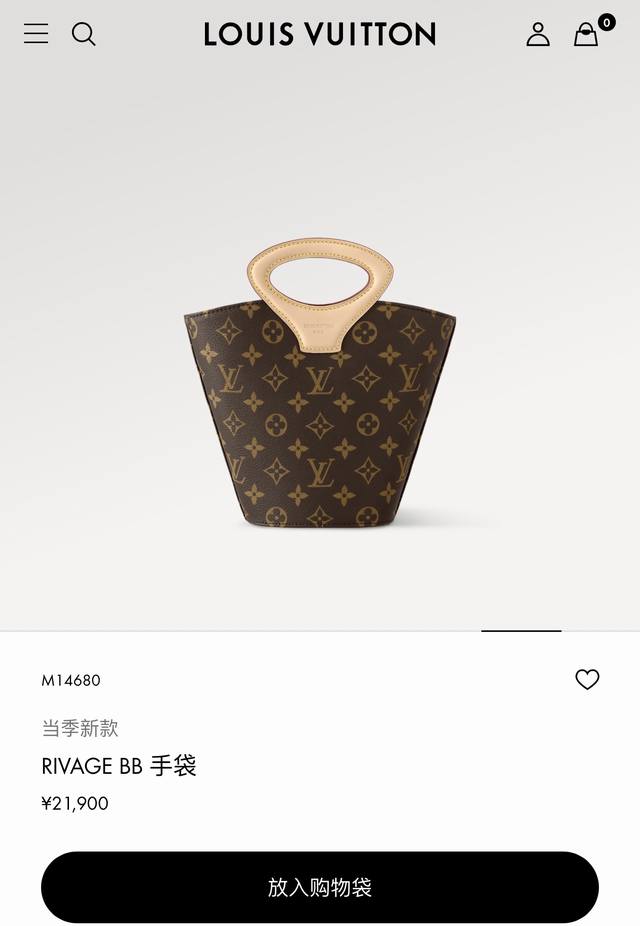The width and height of the screenshot is (640, 926).
Task: Open the search icon
Action: (x=84, y=34)
